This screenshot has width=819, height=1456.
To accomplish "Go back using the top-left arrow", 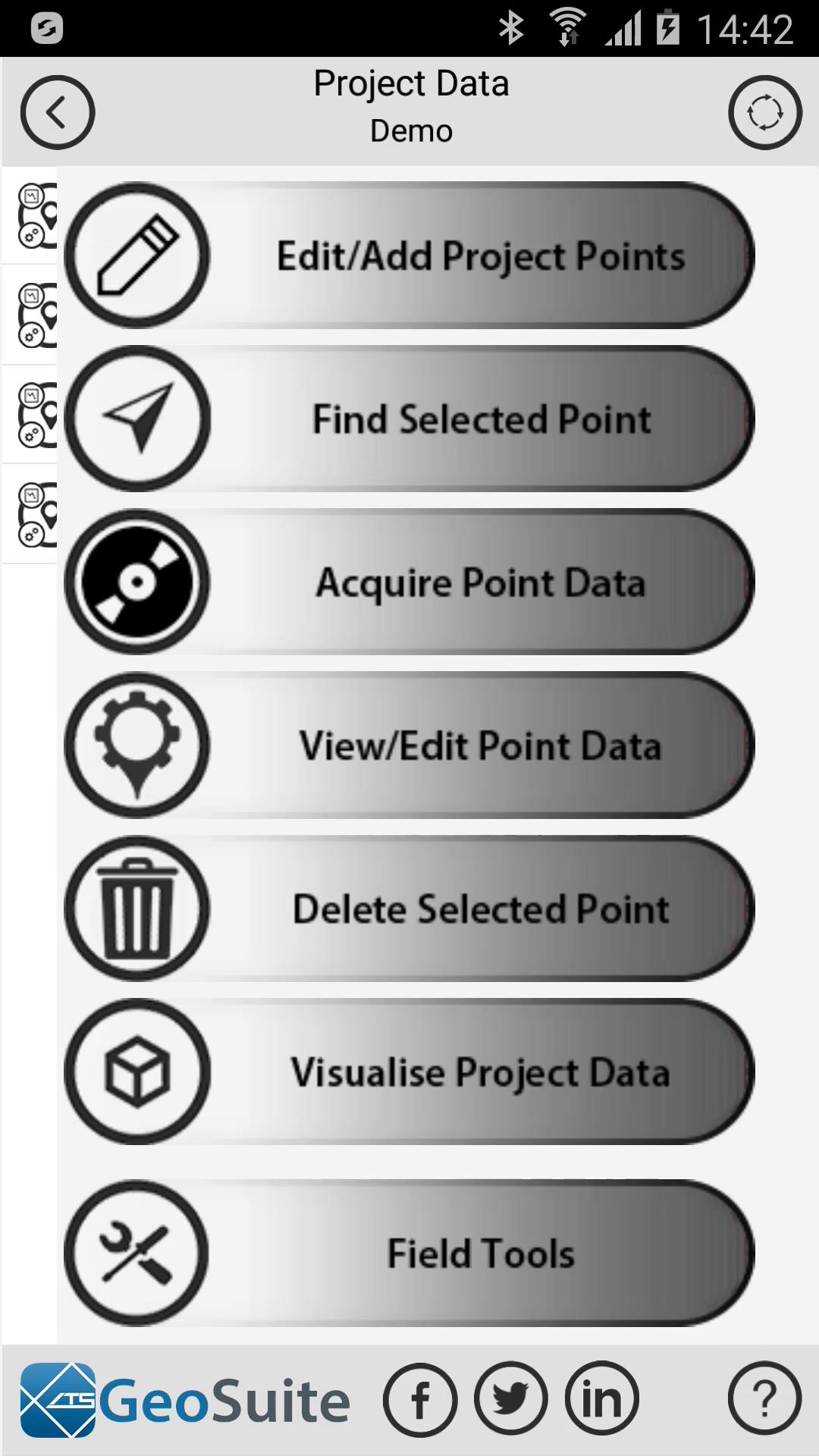I will coord(58,112).
